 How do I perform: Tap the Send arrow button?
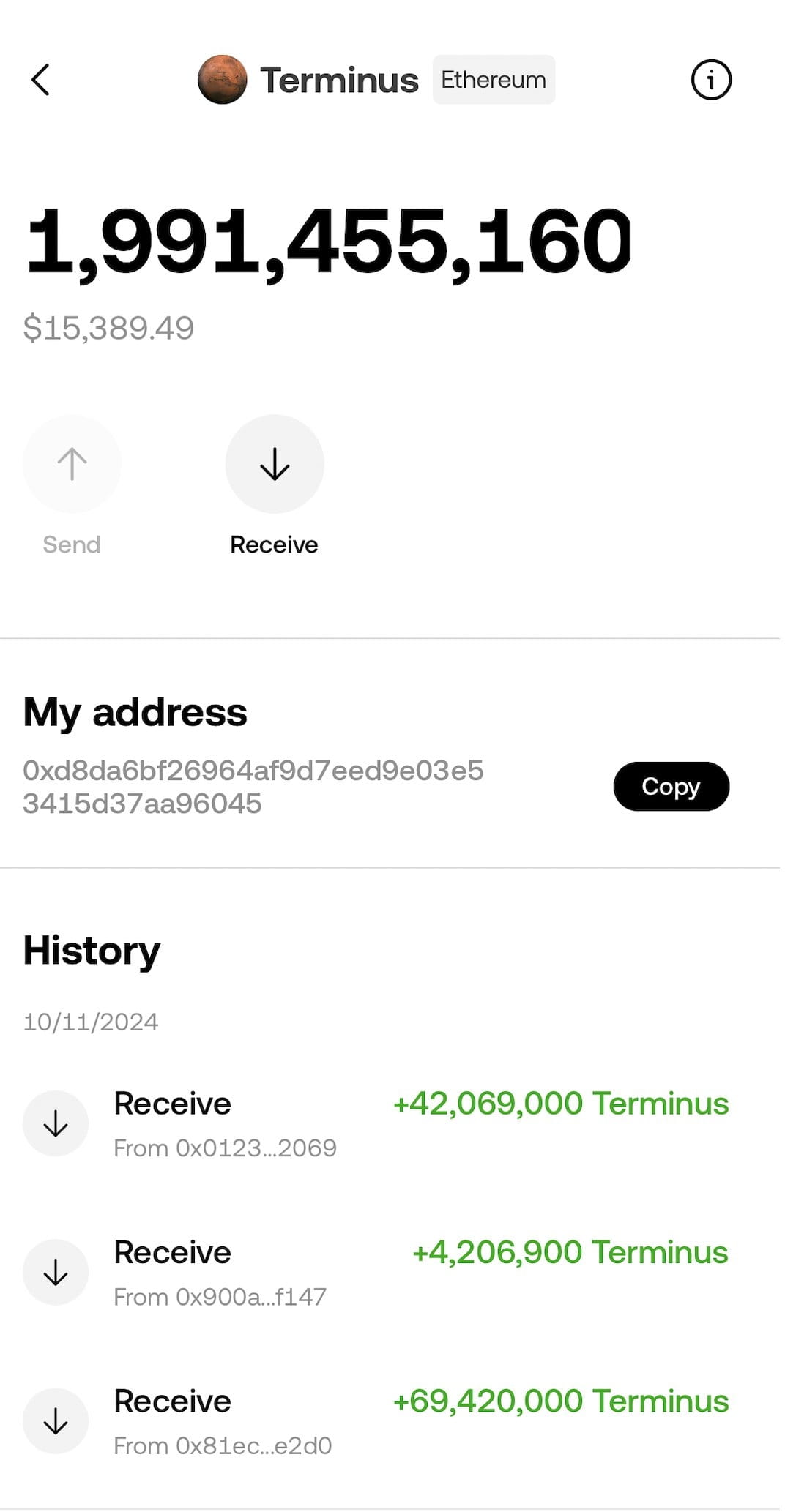[x=72, y=464]
